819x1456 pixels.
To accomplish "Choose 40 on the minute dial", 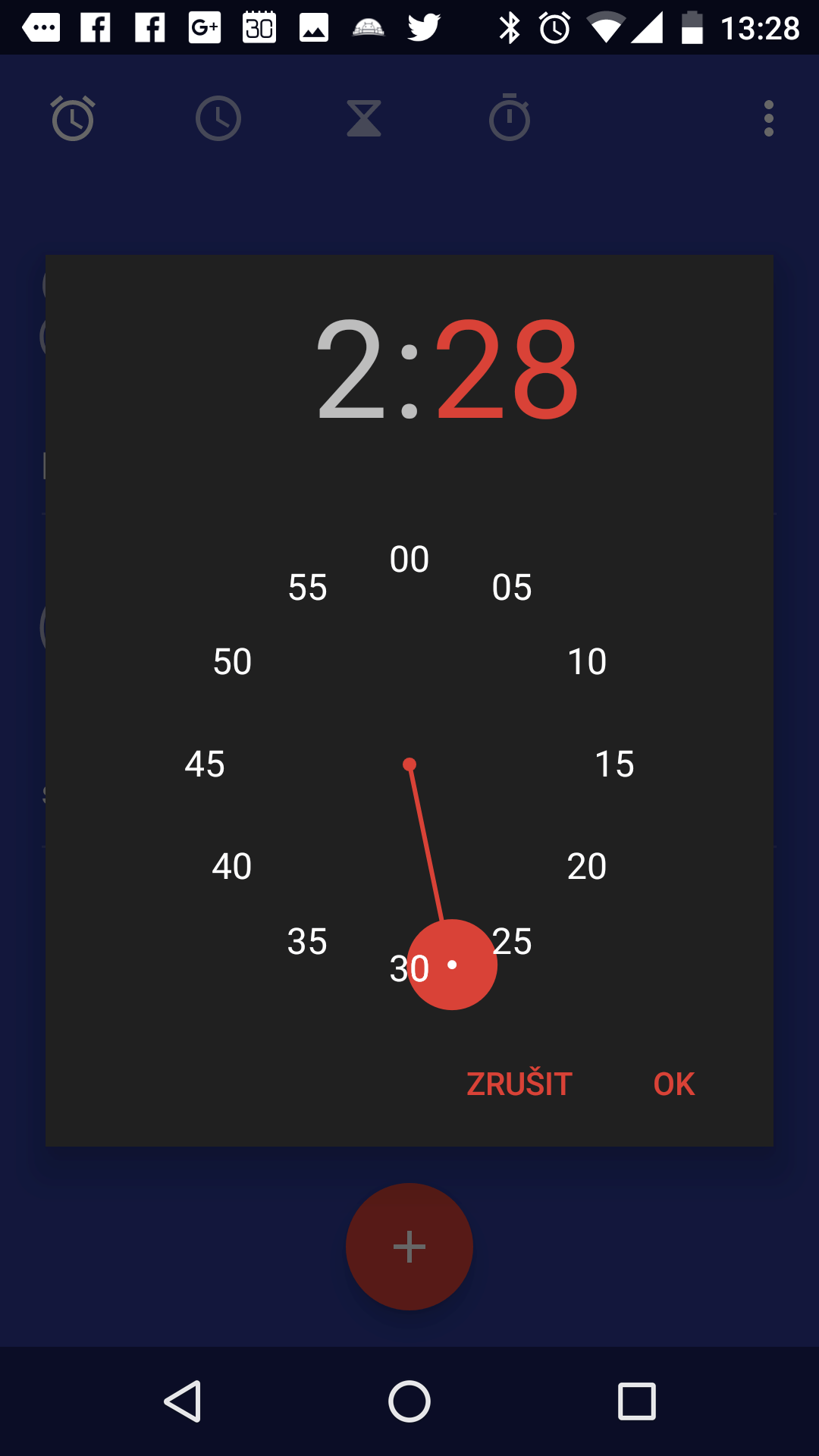I will click(232, 867).
